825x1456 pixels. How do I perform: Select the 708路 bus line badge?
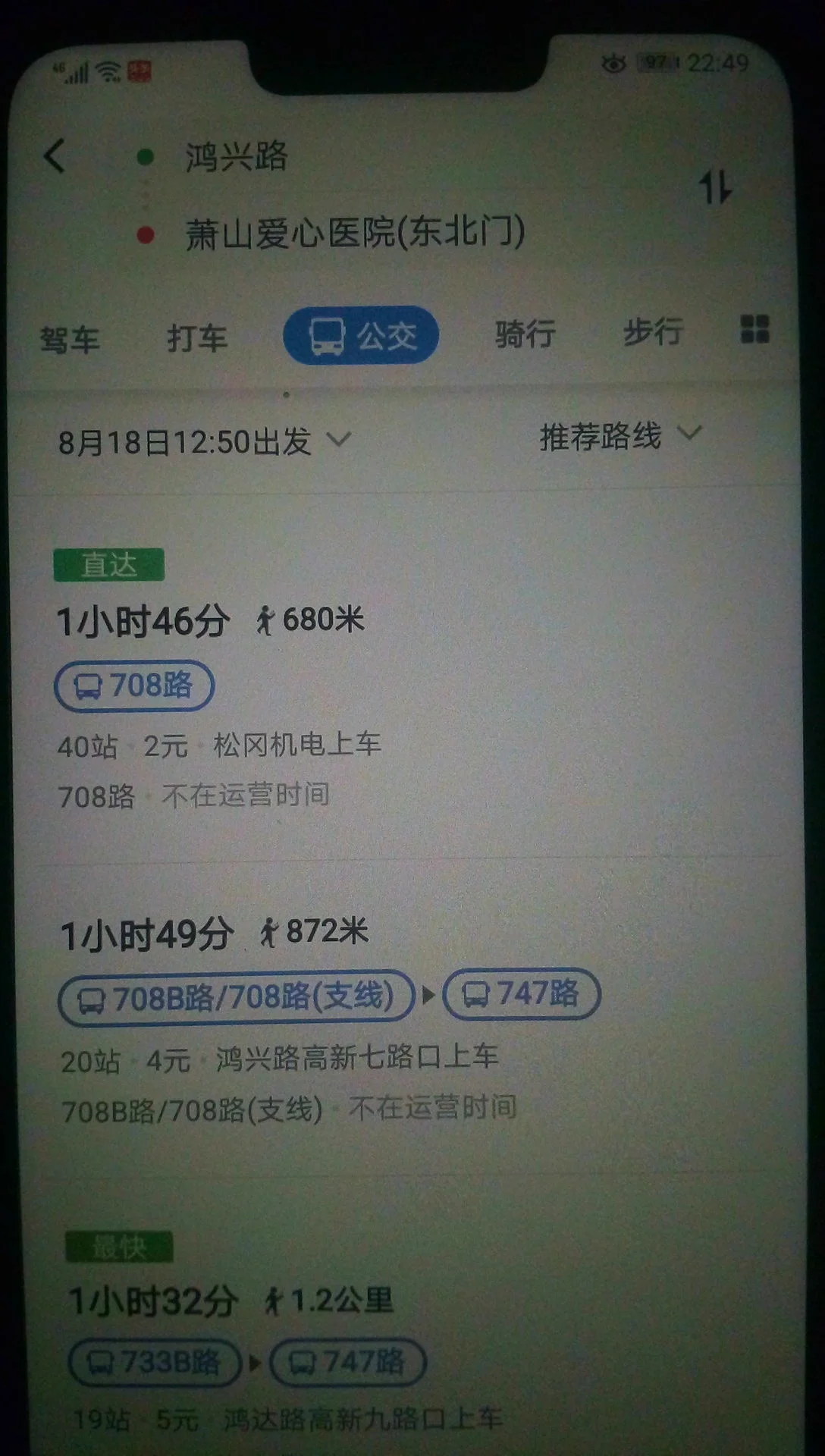pyautogui.click(x=134, y=686)
